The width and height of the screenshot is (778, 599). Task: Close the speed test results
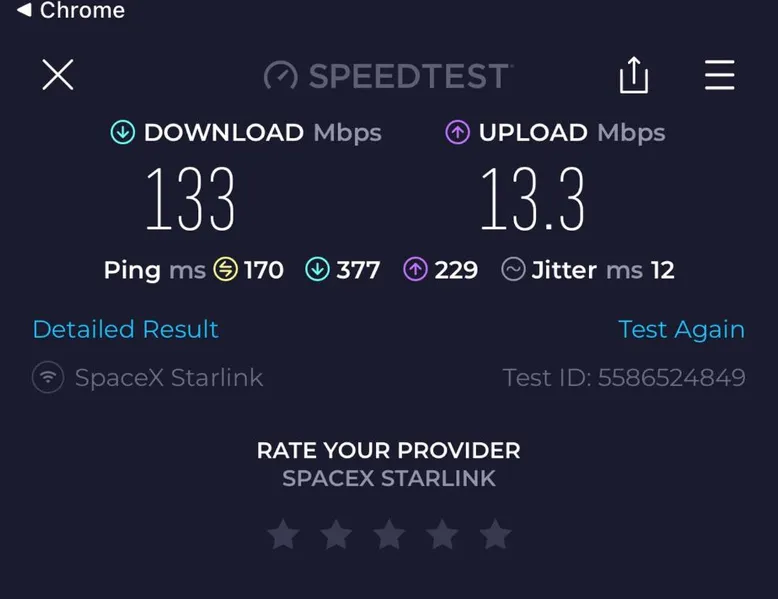point(58,75)
